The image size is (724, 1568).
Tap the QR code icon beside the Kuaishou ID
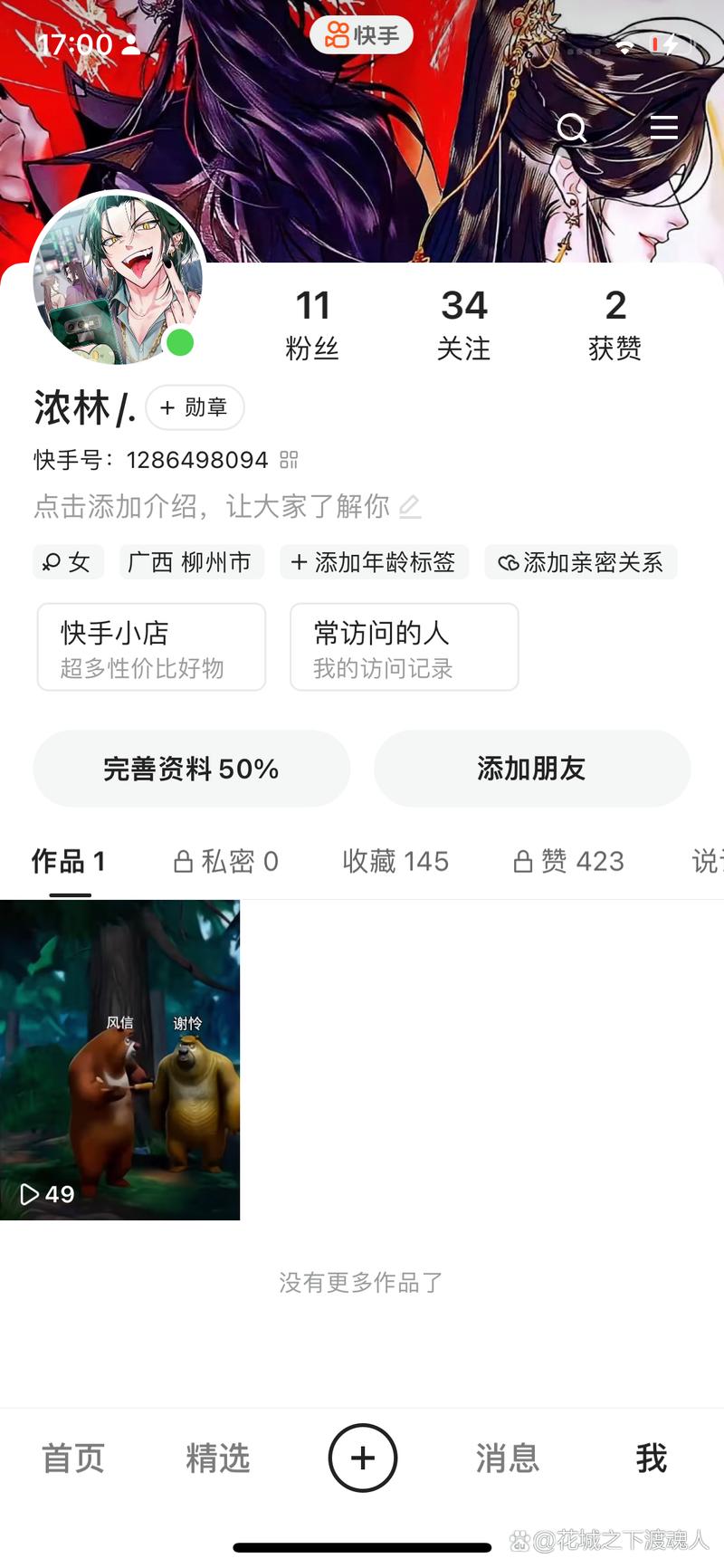pyautogui.click(x=291, y=461)
